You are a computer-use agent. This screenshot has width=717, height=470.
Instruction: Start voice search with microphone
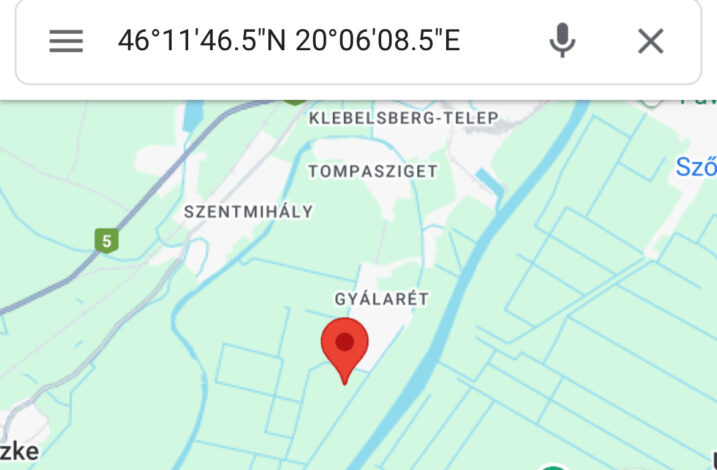(x=562, y=41)
